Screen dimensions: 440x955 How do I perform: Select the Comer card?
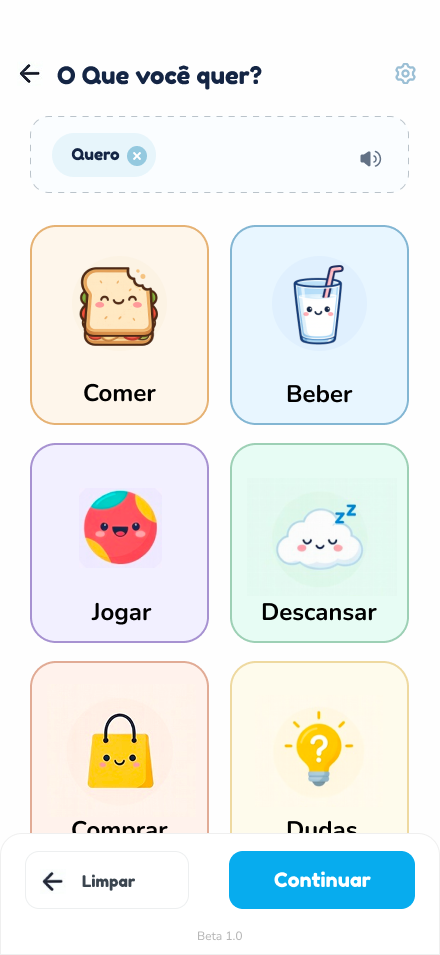click(x=119, y=325)
